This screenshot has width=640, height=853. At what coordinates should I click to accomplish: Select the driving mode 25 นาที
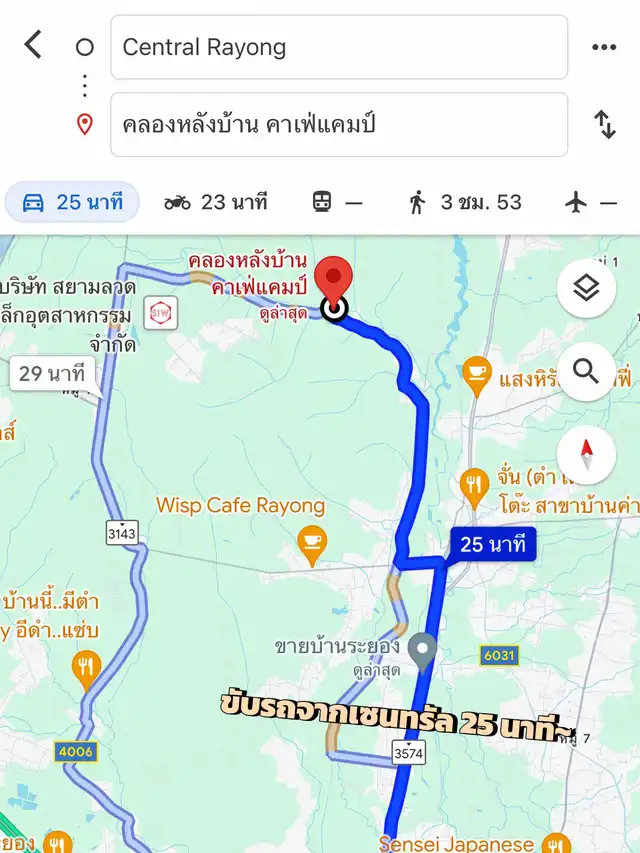[x=72, y=202]
